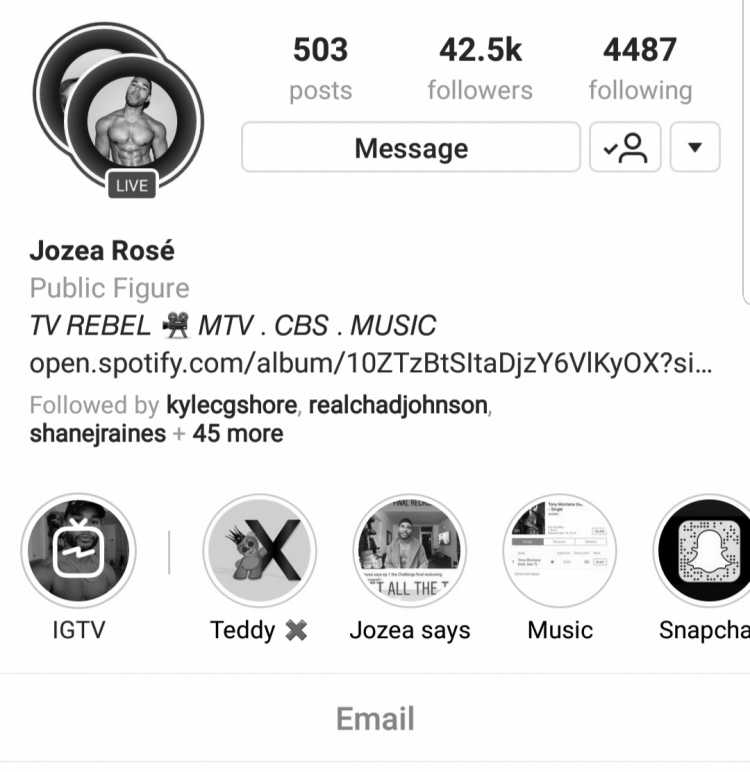
Task: Open the following status button
Action: (x=625, y=148)
